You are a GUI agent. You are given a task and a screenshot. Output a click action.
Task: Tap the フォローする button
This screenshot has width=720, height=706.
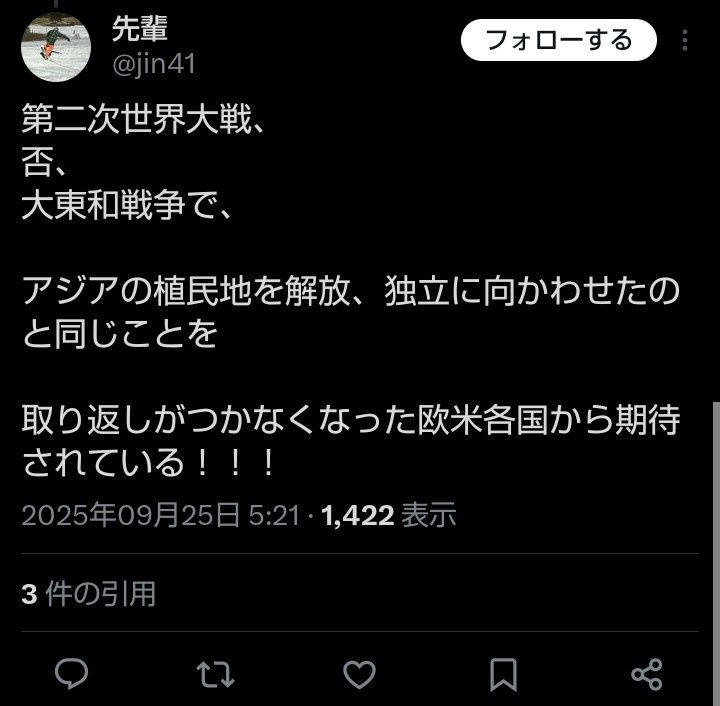(558, 40)
